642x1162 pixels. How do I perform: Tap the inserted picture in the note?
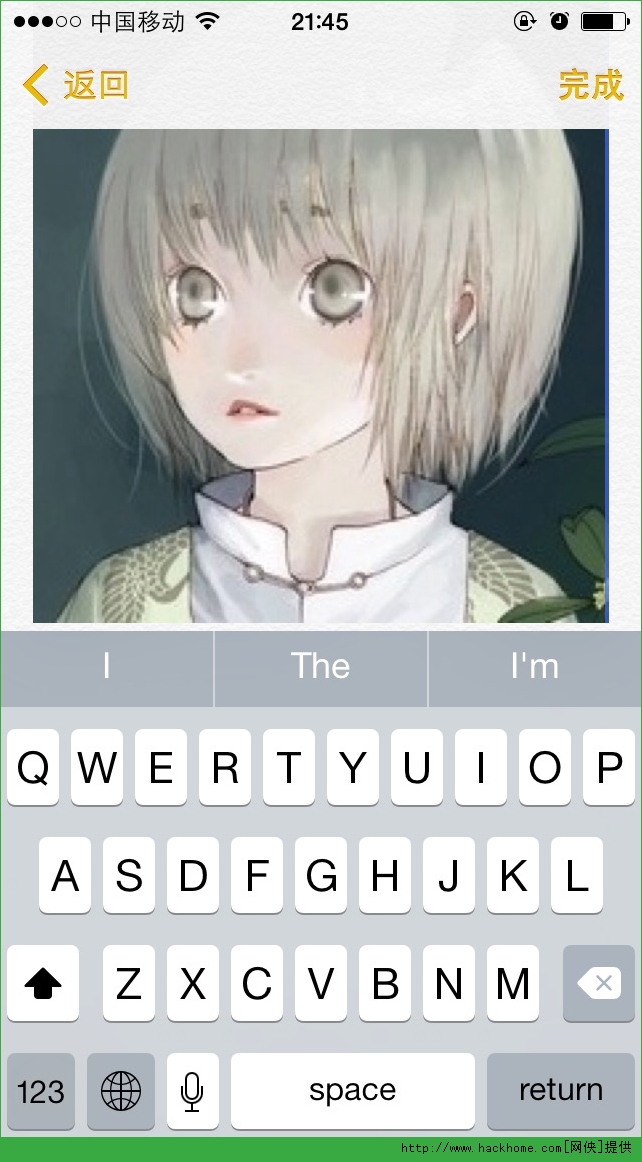coord(320,375)
